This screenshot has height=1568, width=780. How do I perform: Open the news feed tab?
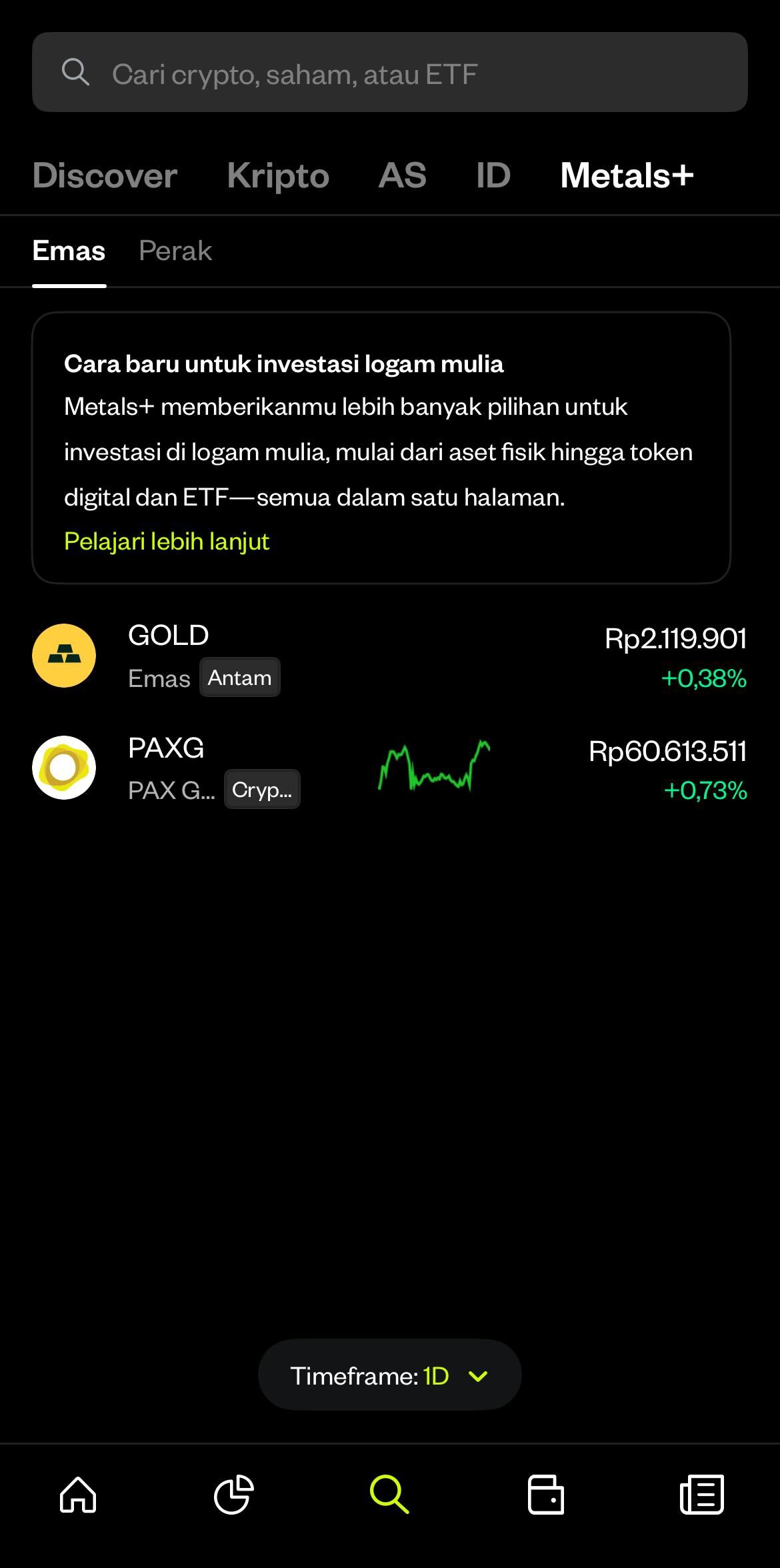point(701,1494)
